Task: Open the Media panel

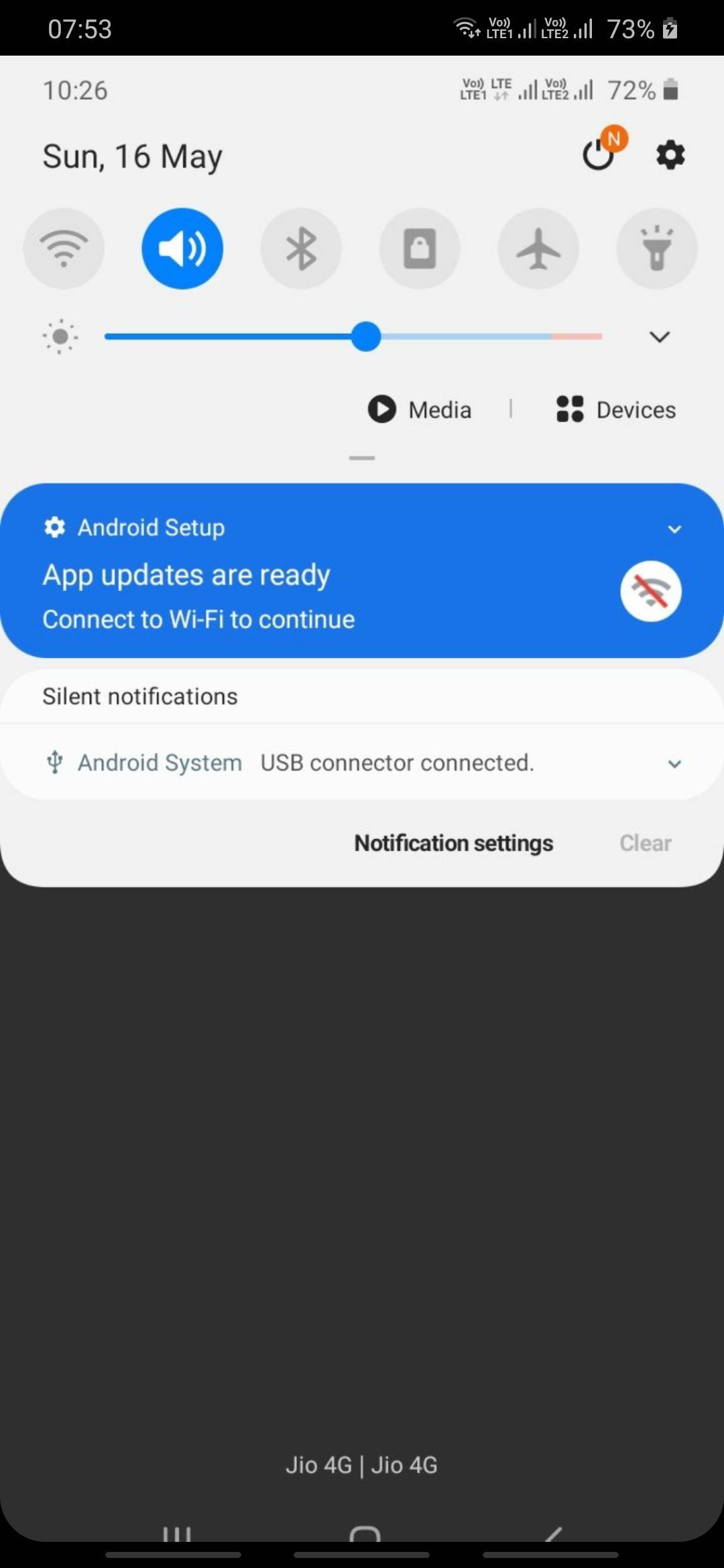Action: point(420,409)
